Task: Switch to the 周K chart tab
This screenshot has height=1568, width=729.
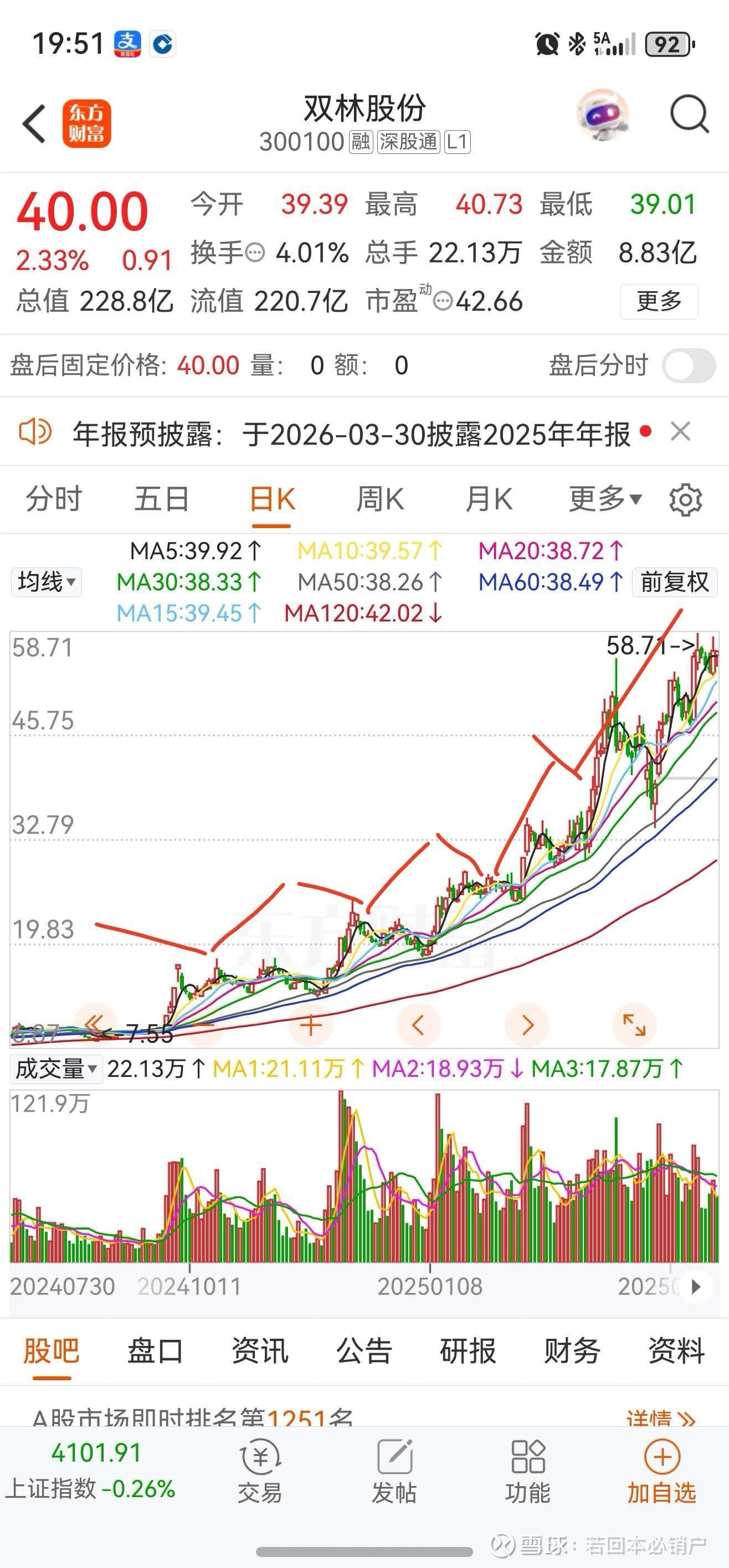Action: pyautogui.click(x=379, y=499)
